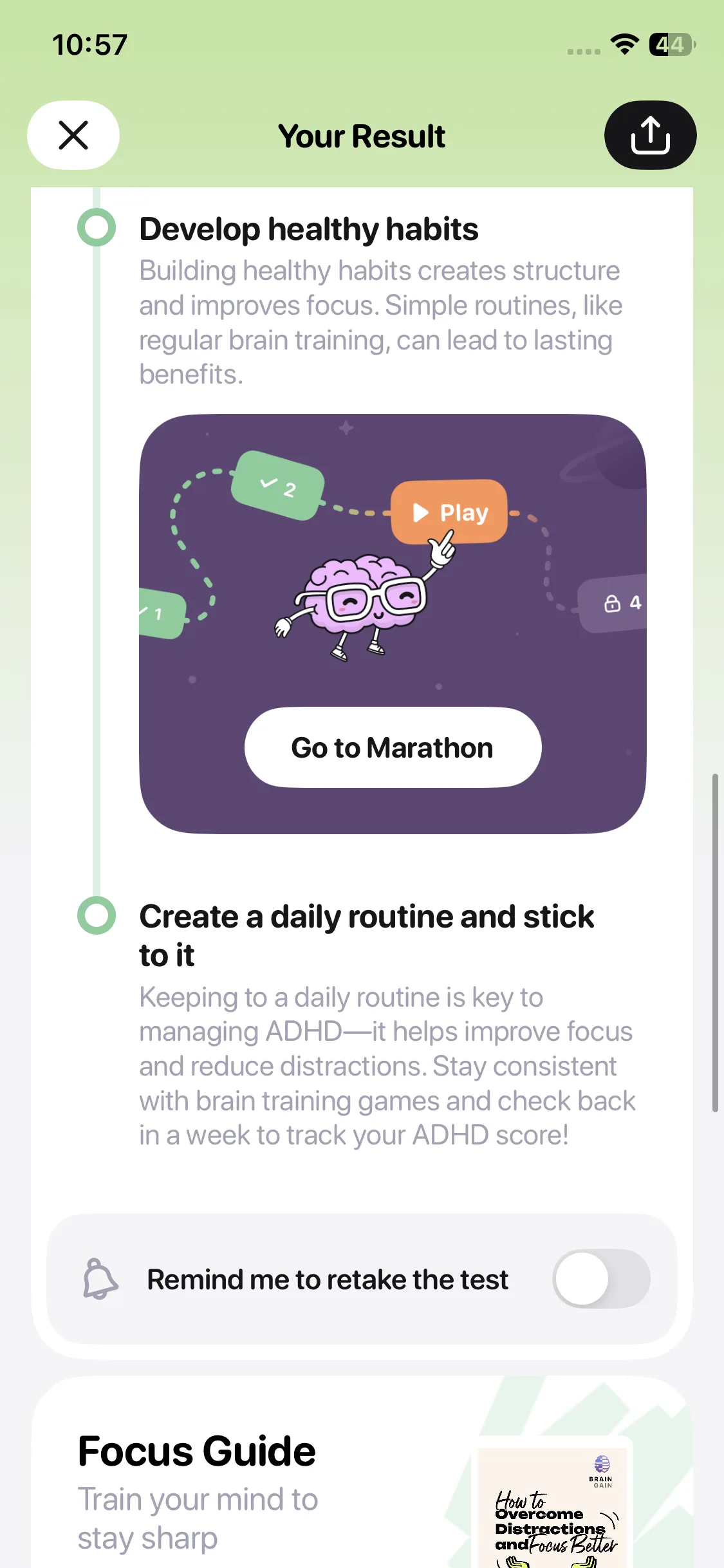724x1568 pixels.
Task: Enable the retake test reminder
Action: tap(600, 1278)
